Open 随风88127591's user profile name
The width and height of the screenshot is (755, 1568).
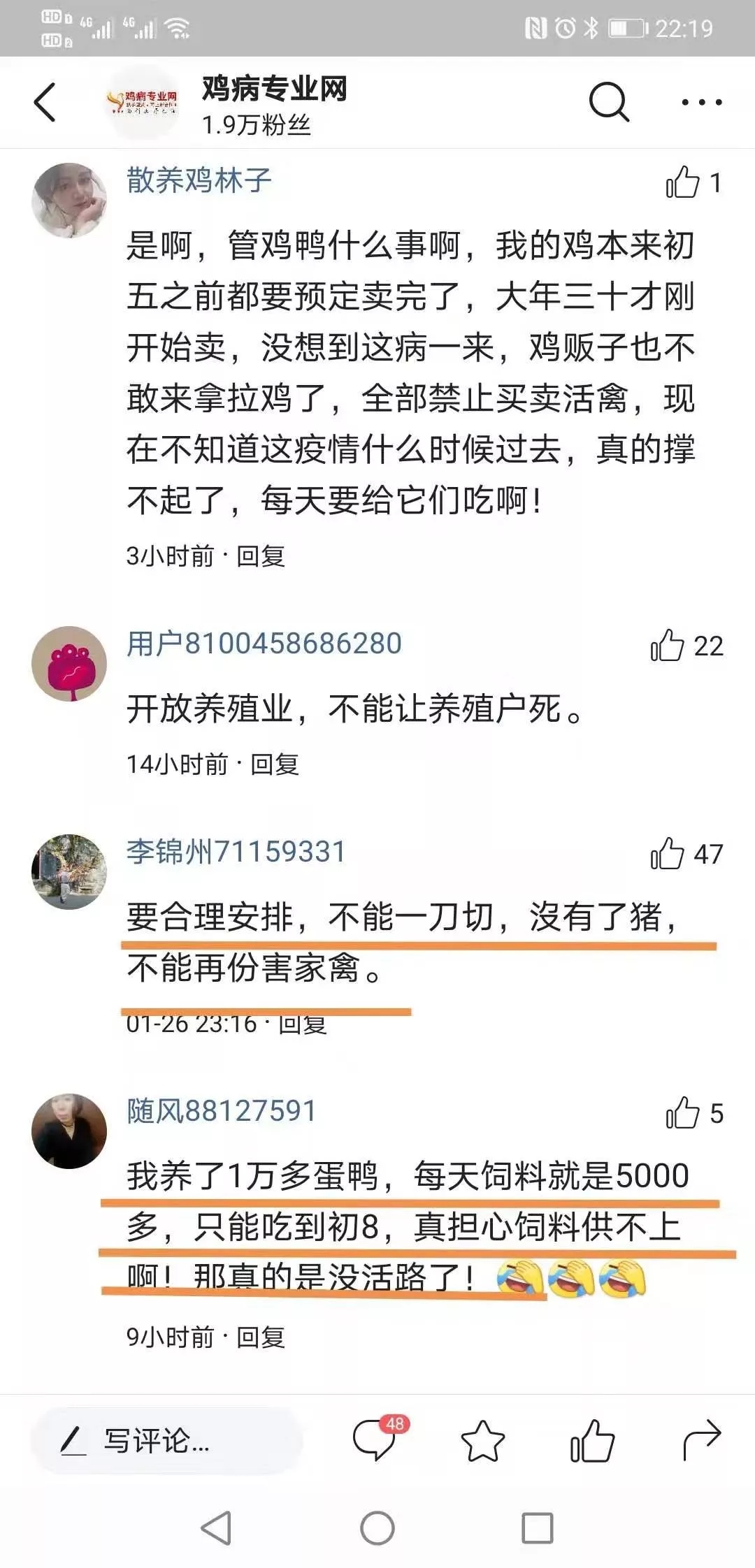[221, 1111]
